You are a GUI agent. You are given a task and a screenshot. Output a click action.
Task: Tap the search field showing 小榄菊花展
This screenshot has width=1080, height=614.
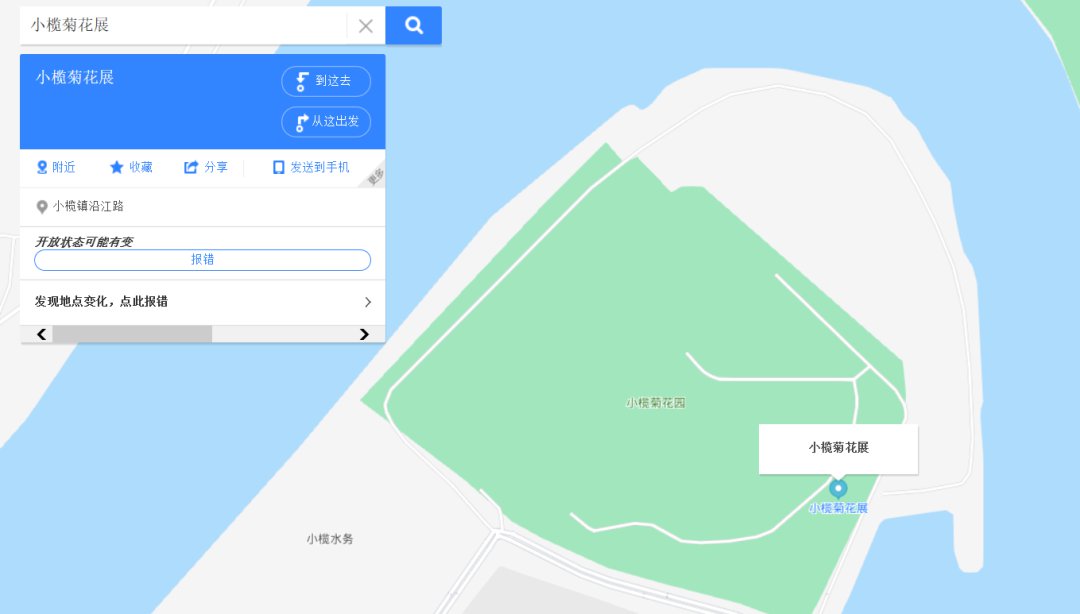pos(185,26)
